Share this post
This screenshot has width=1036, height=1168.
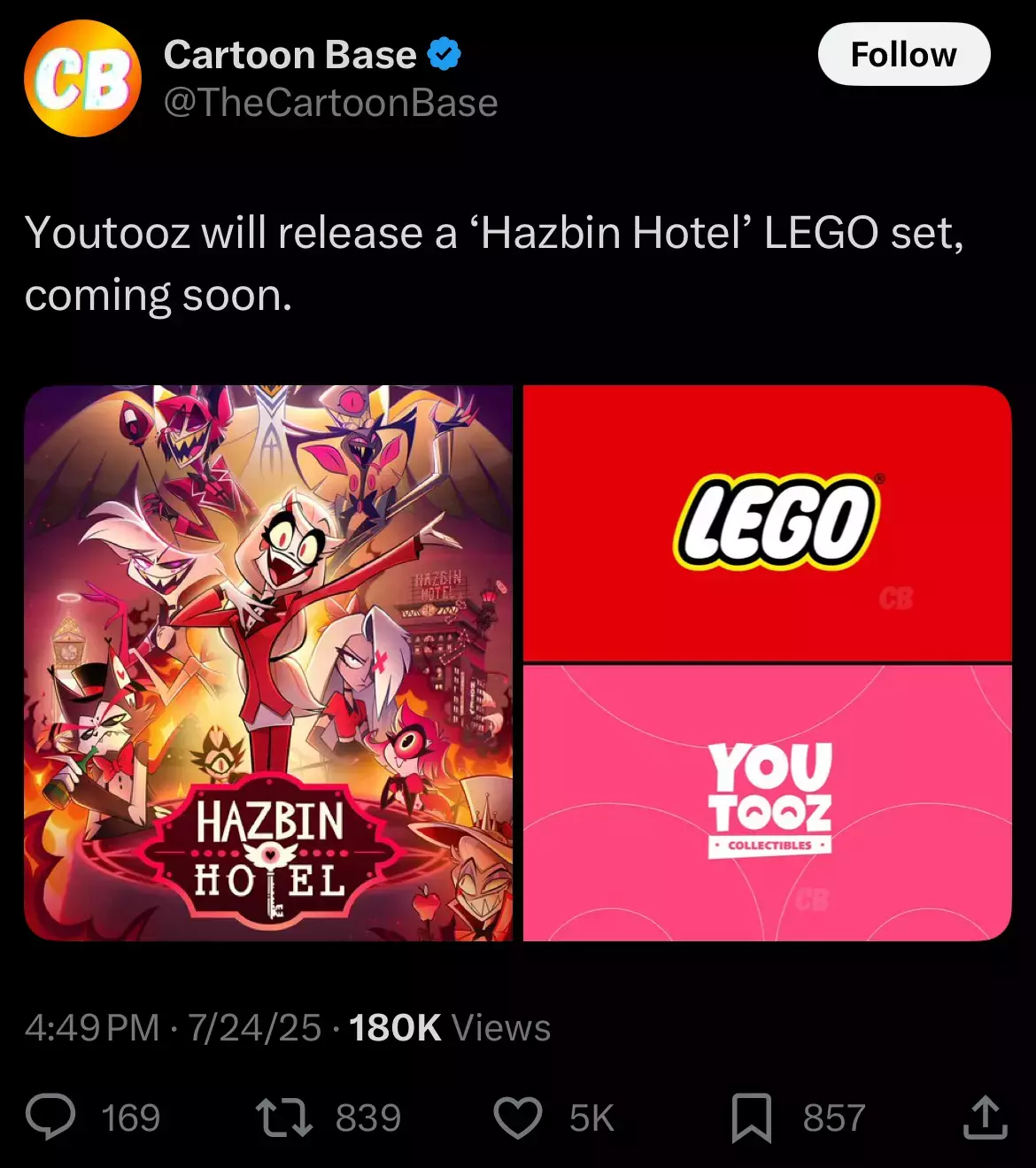985,1117
